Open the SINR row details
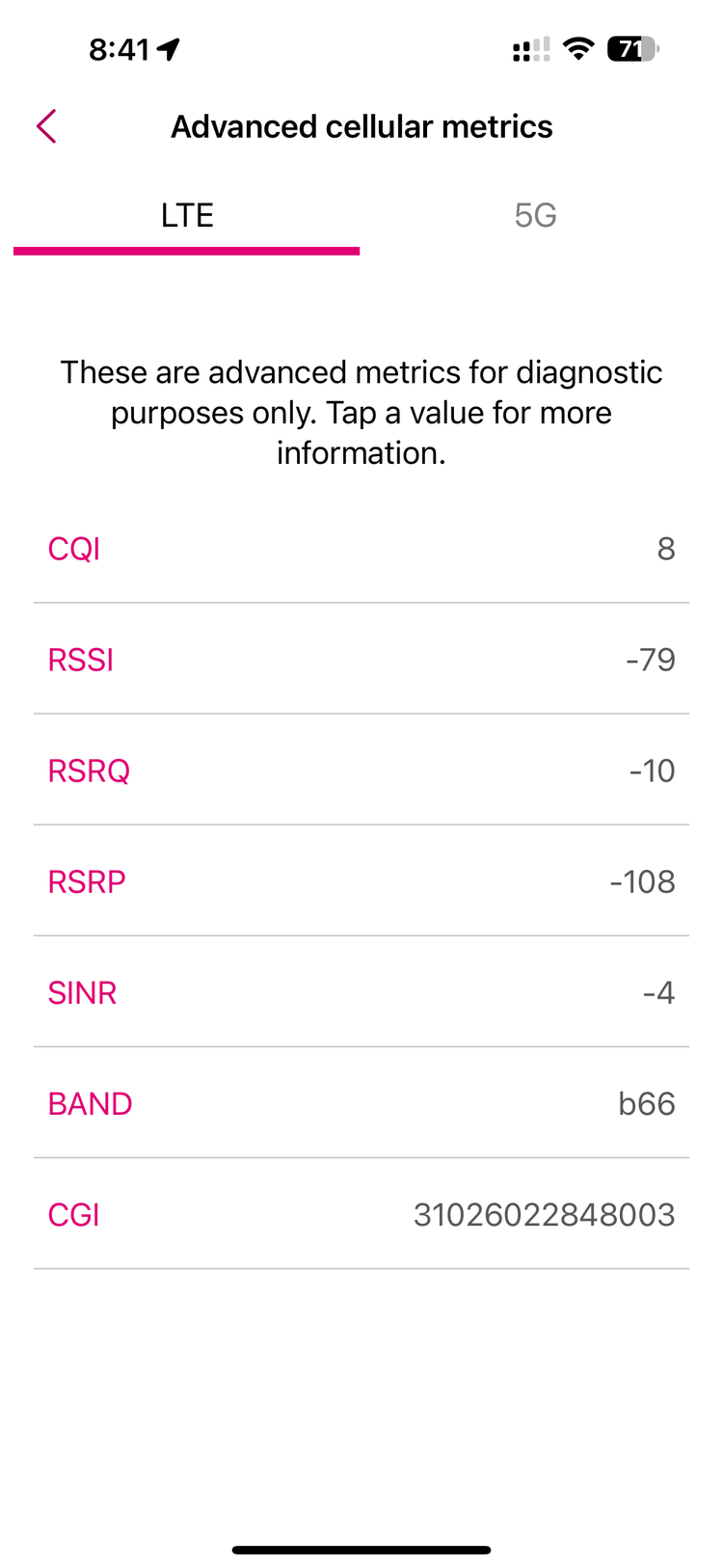Screen dimensions: 723x1568 [x=361, y=992]
